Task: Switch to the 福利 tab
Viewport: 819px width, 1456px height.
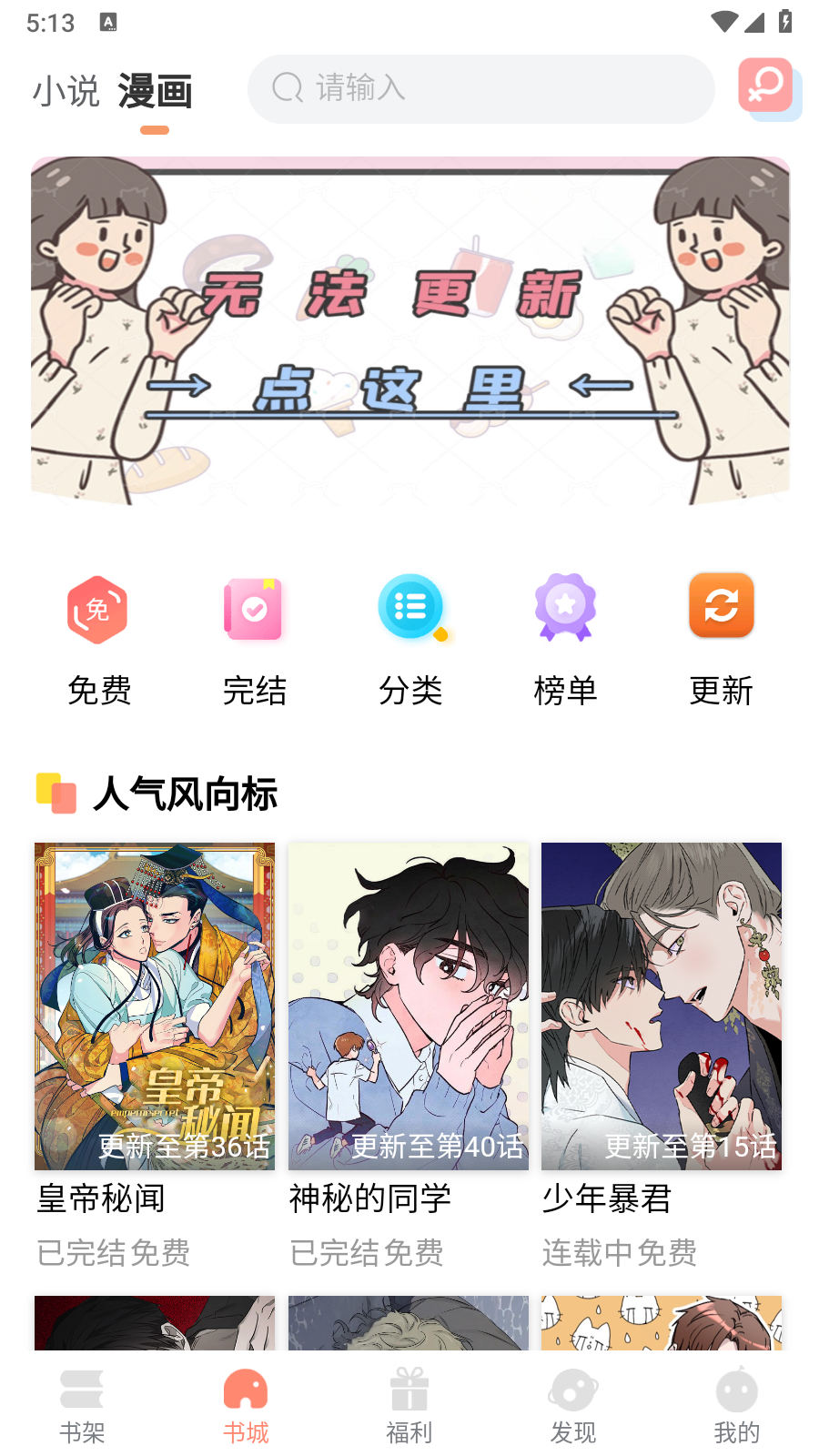Action: point(409,1407)
